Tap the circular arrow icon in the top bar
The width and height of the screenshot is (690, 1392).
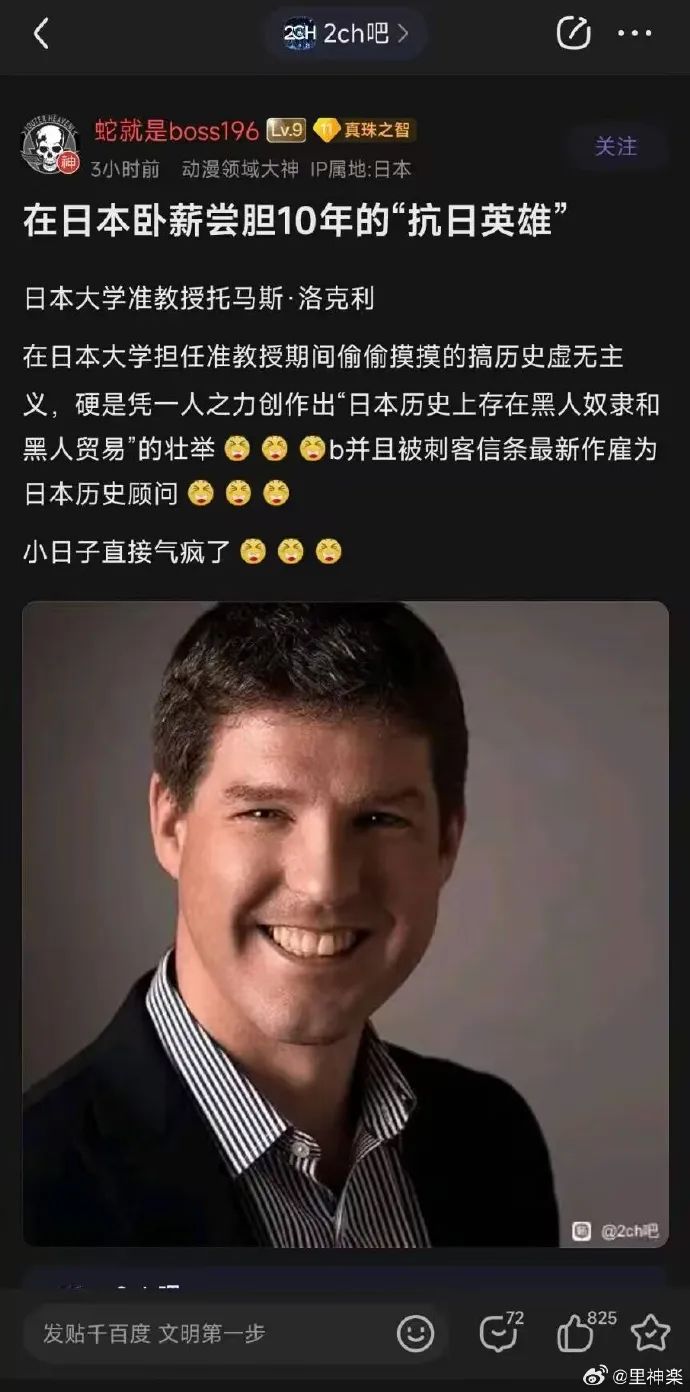click(x=573, y=34)
